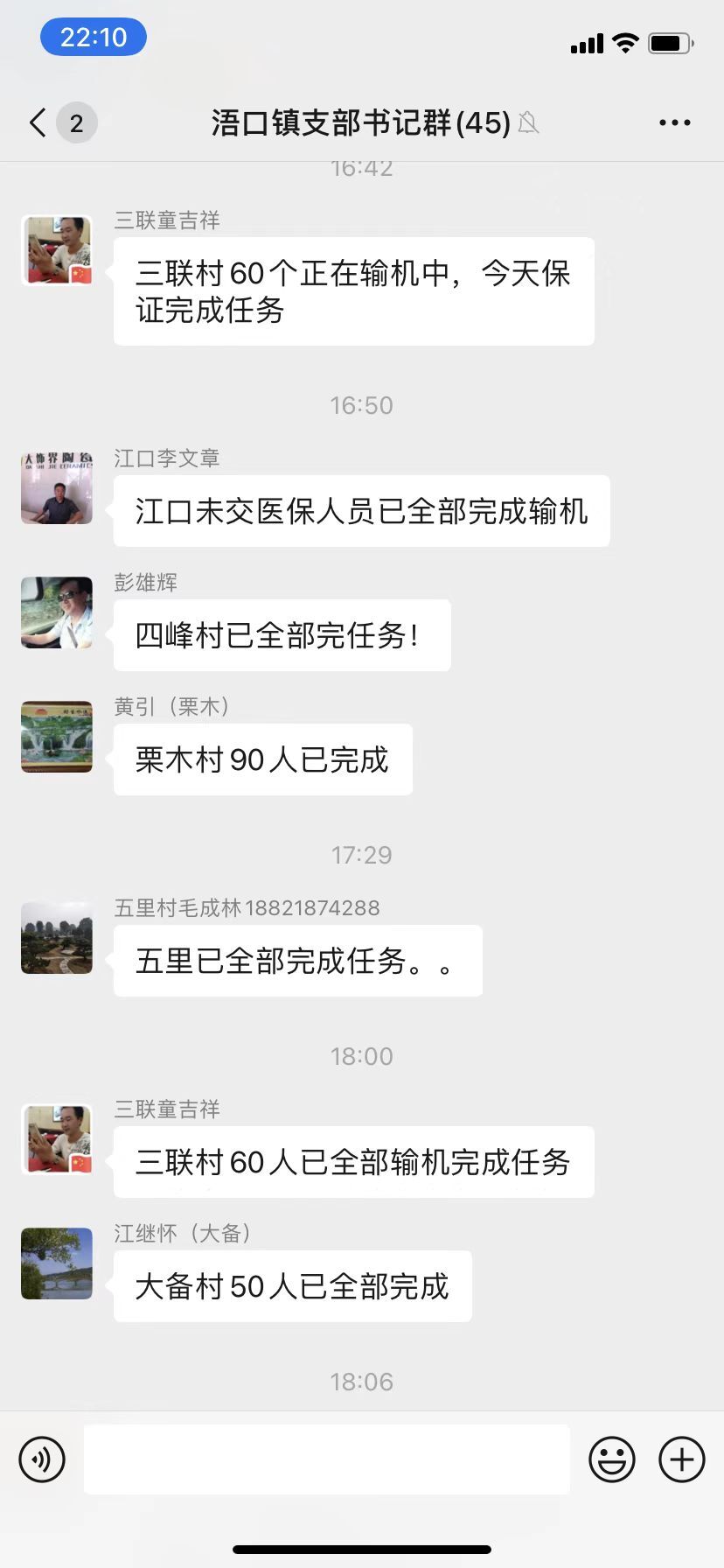Viewport: 724px width, 1568px height.
Task: Tap the message text field
Action: 326,1459
